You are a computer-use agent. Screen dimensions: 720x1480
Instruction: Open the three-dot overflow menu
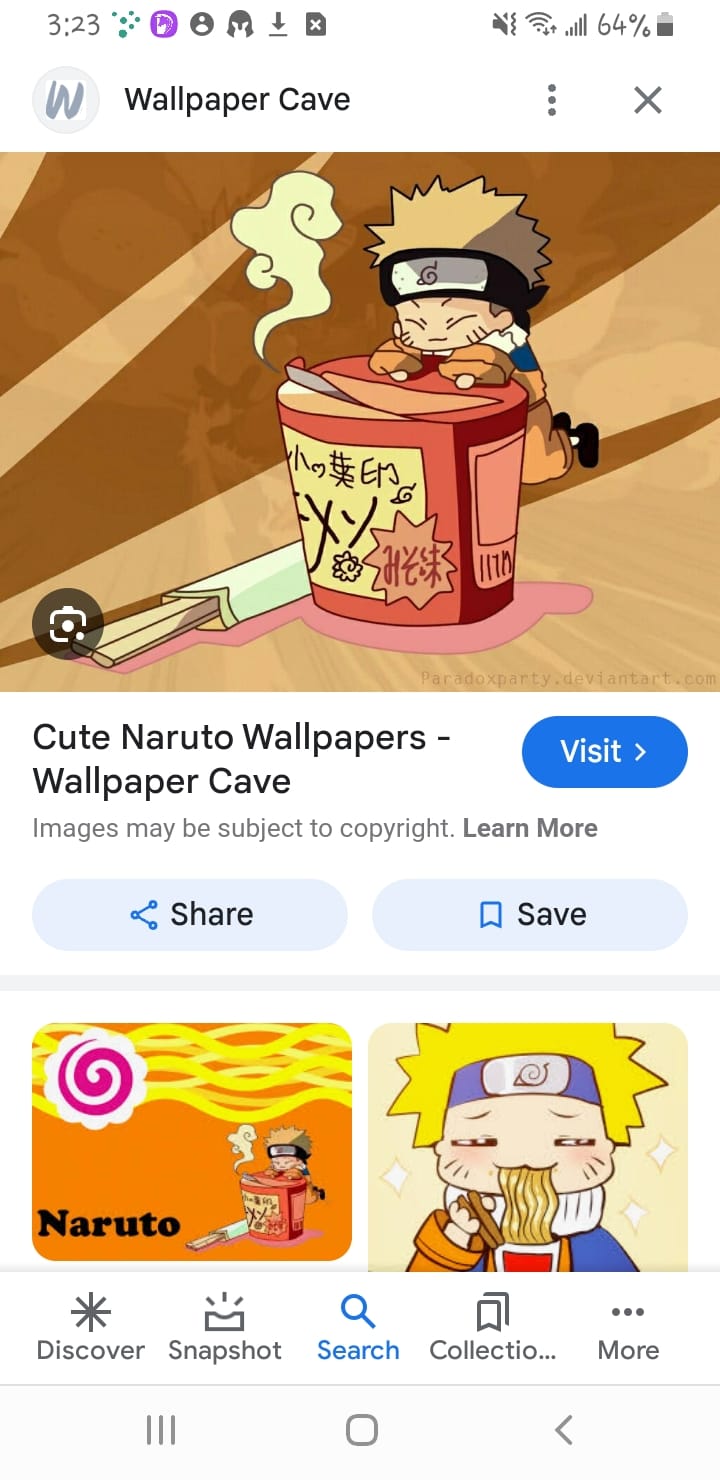pyautogui.click(x=552, y=100)
